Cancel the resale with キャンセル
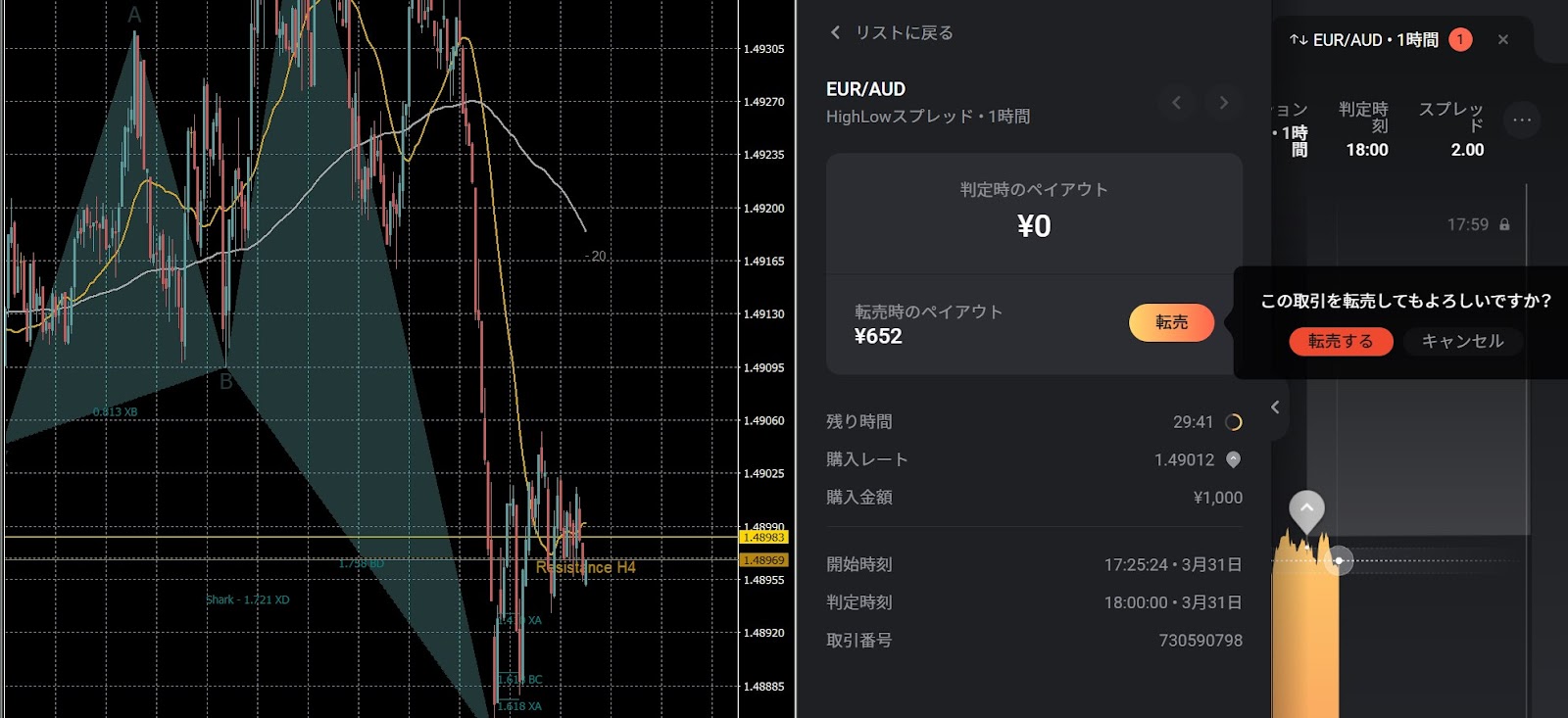Image resolution: width=1568 pixels, height=718 pixels. click(x=1462, y=341)
